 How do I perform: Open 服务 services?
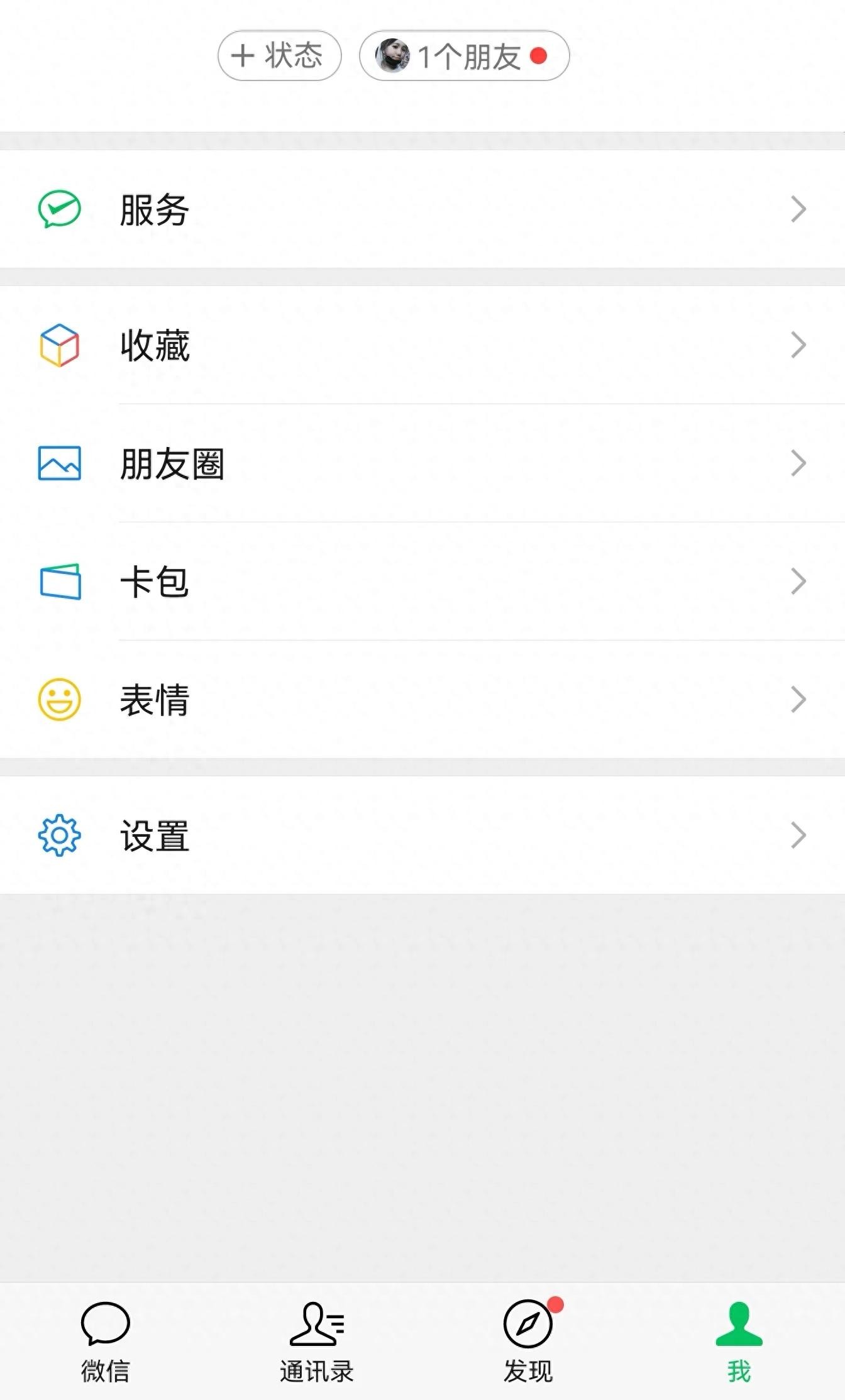point(421,209)
